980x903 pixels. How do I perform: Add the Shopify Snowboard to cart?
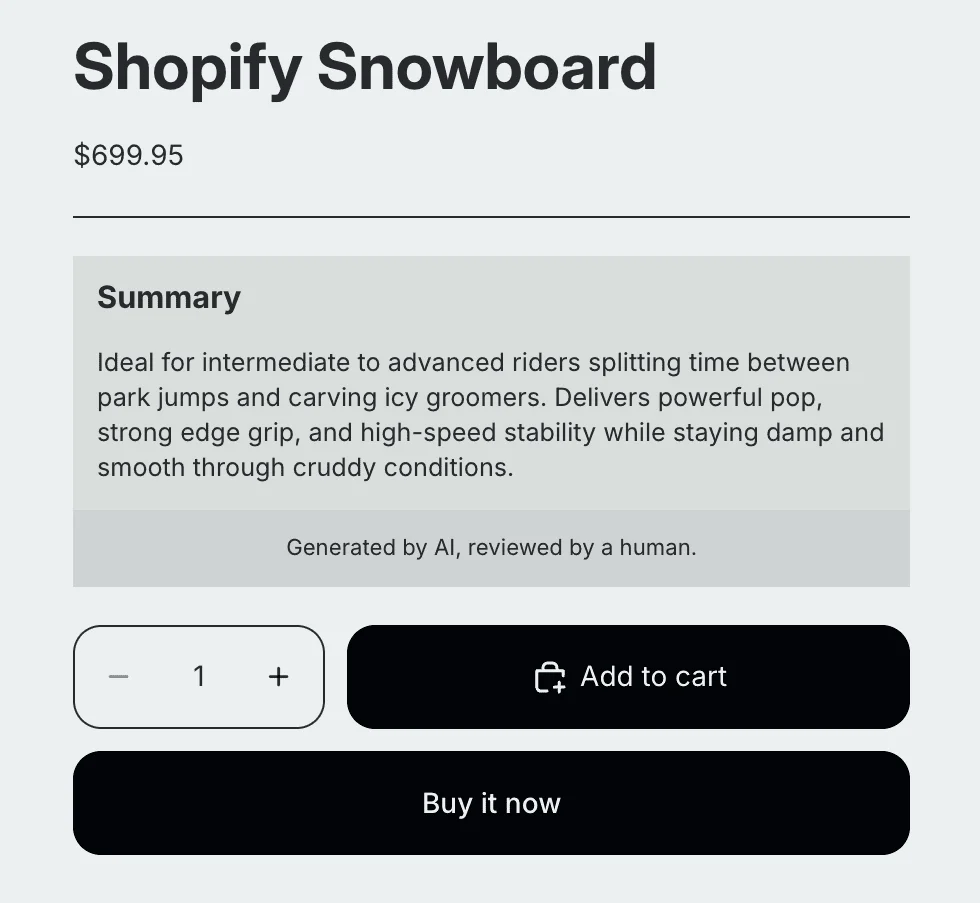[628, 677]
